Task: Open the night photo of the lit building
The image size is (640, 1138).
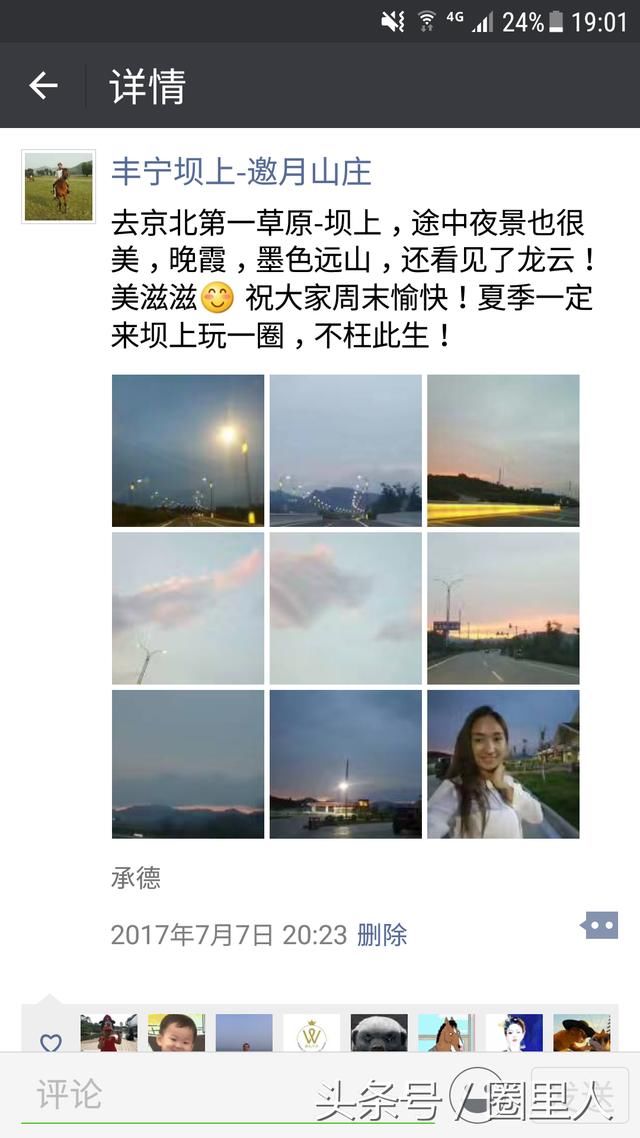Action: pos(345,764)
